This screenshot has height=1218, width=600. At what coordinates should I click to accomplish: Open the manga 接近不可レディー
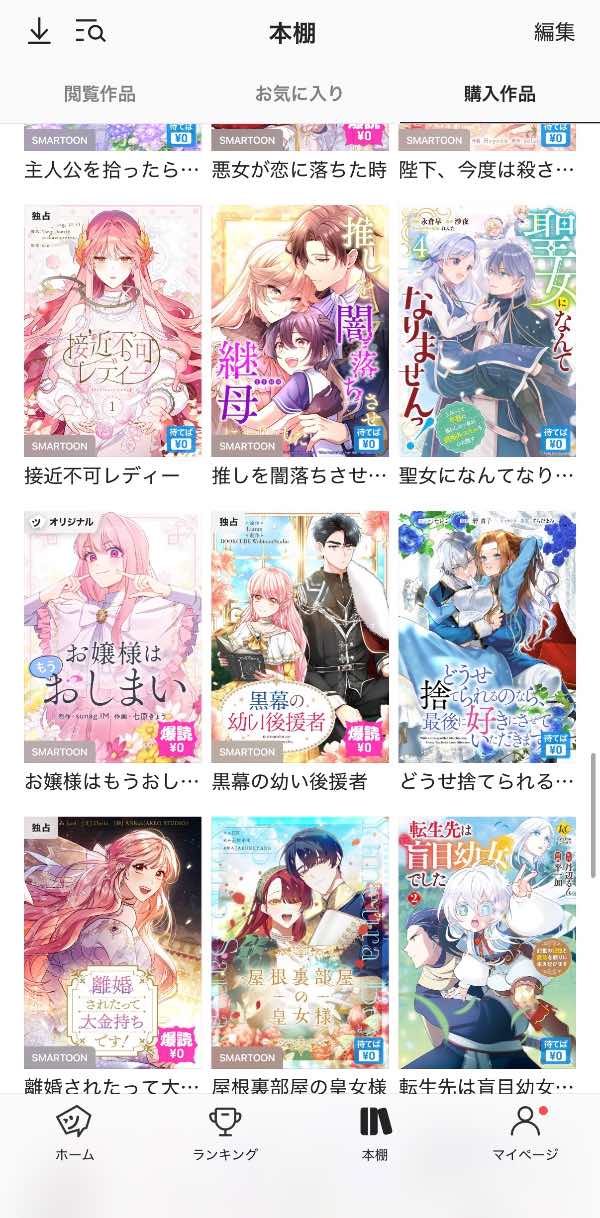tap(113, 331)
